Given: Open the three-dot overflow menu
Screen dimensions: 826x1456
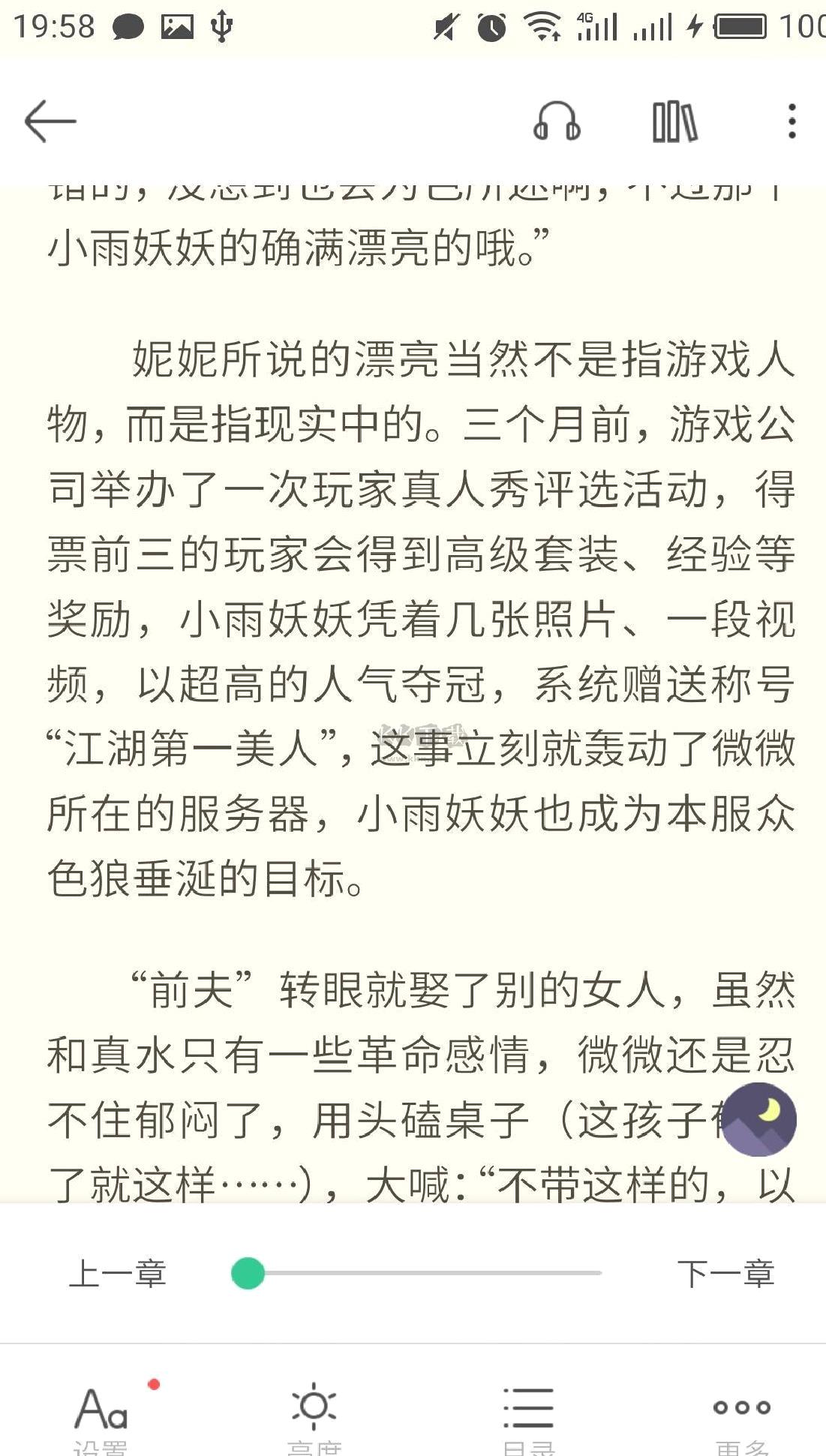Looking at the screenshot, I should (x=791, y=121).
